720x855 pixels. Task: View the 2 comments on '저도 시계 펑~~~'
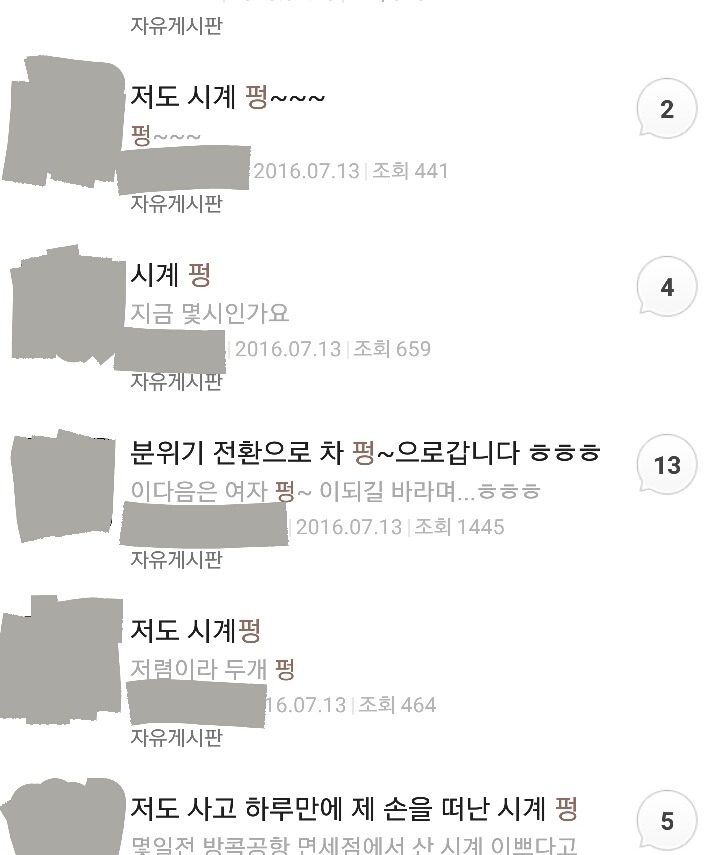(667, 110)
